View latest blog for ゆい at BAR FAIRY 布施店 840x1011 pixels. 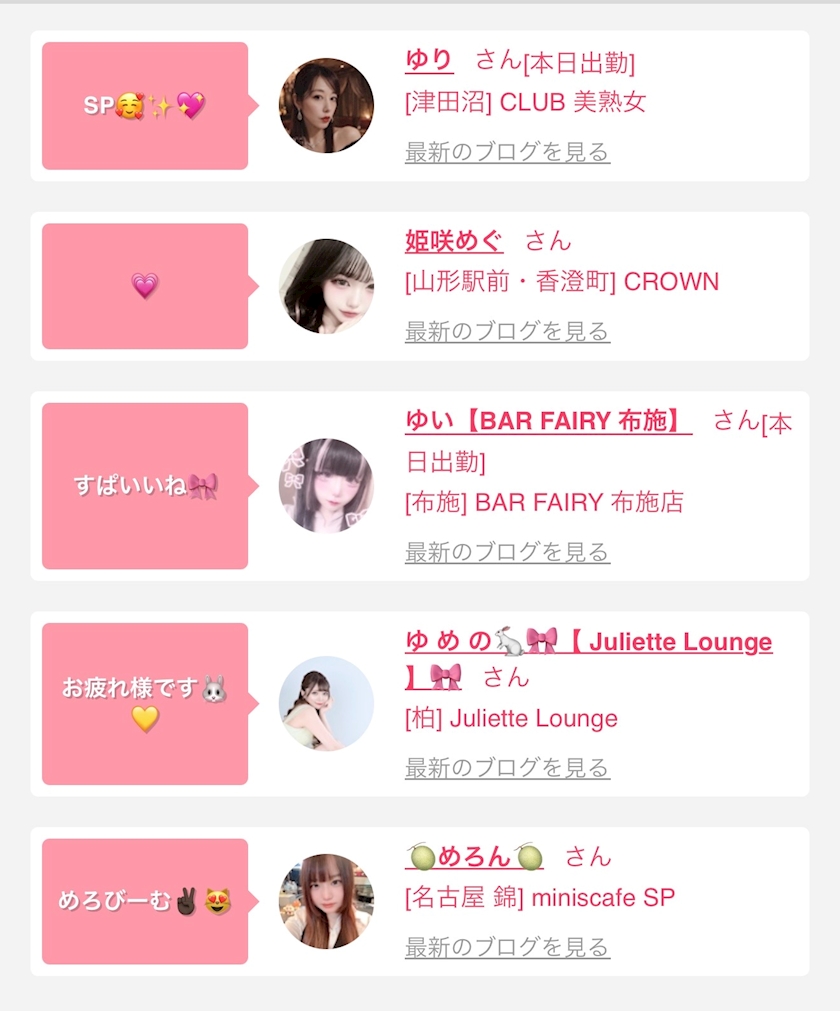pyautogui.click(x=507, y=552)
